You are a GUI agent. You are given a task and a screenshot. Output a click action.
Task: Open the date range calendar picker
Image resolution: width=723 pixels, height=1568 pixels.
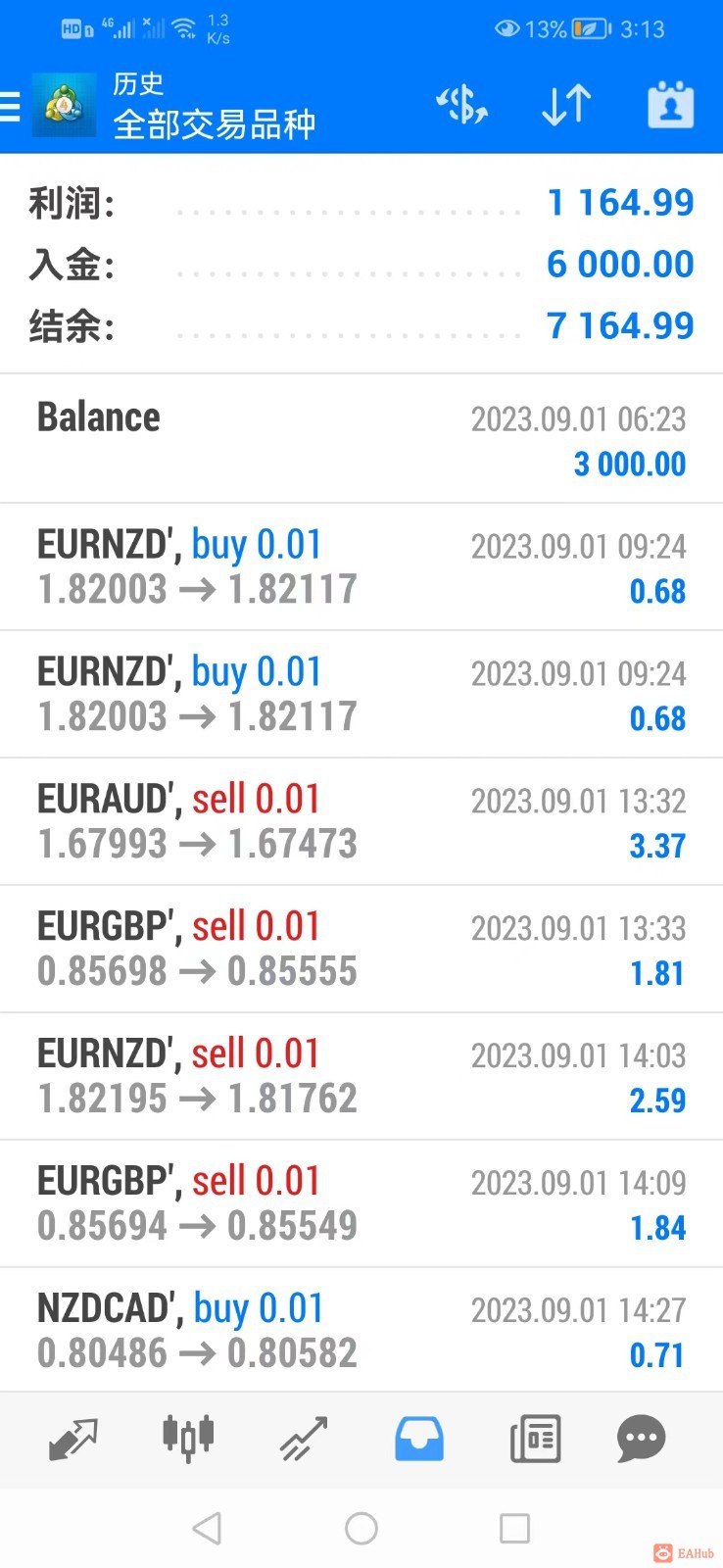[670, 105]
